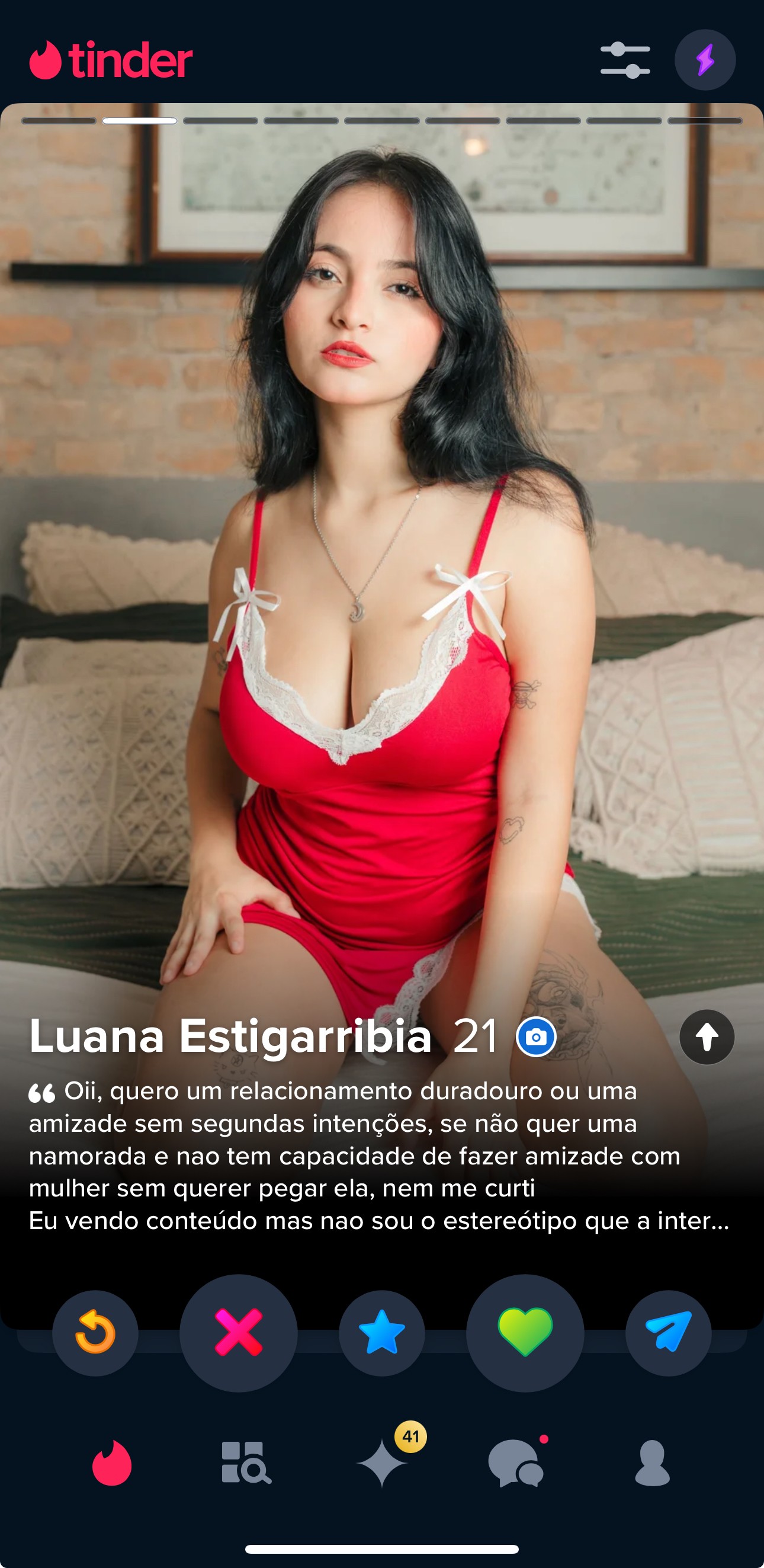Open the Messages tab
Screen dimensions: 764x1568
click(516, 1463)
